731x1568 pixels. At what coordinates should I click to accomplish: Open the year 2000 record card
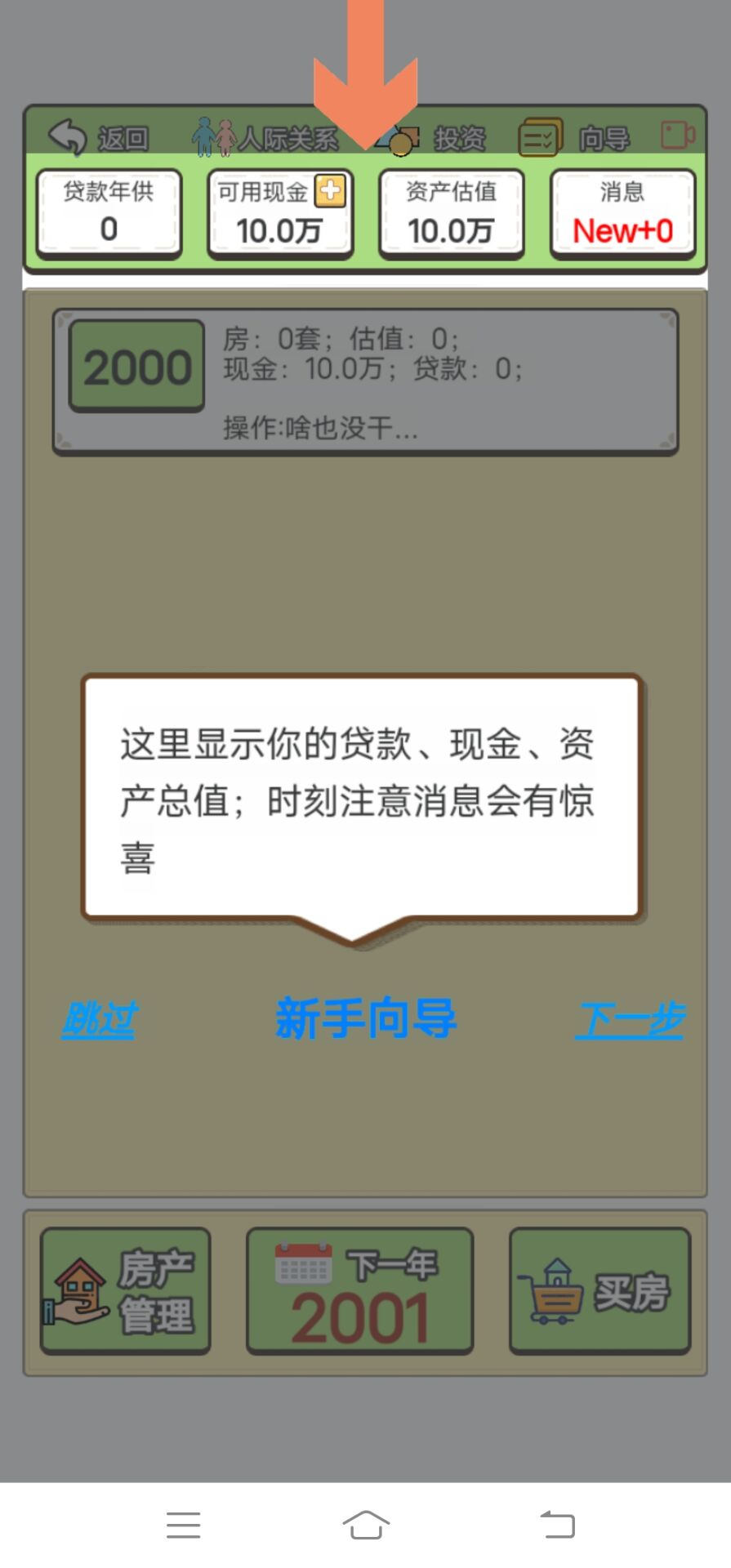(x=365, y=381)
